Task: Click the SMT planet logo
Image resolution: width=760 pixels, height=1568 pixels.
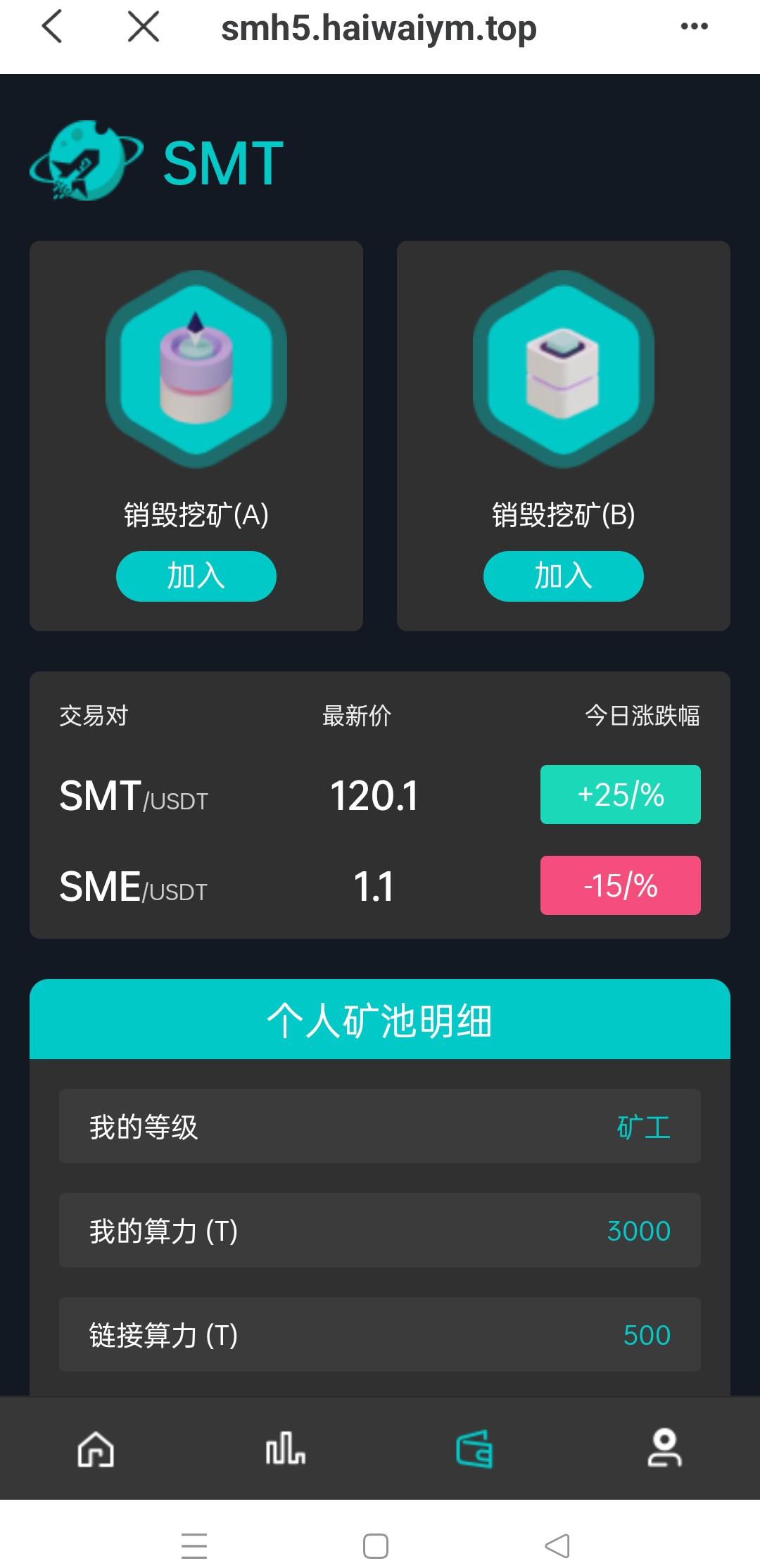Action: (x=84, y=162)
